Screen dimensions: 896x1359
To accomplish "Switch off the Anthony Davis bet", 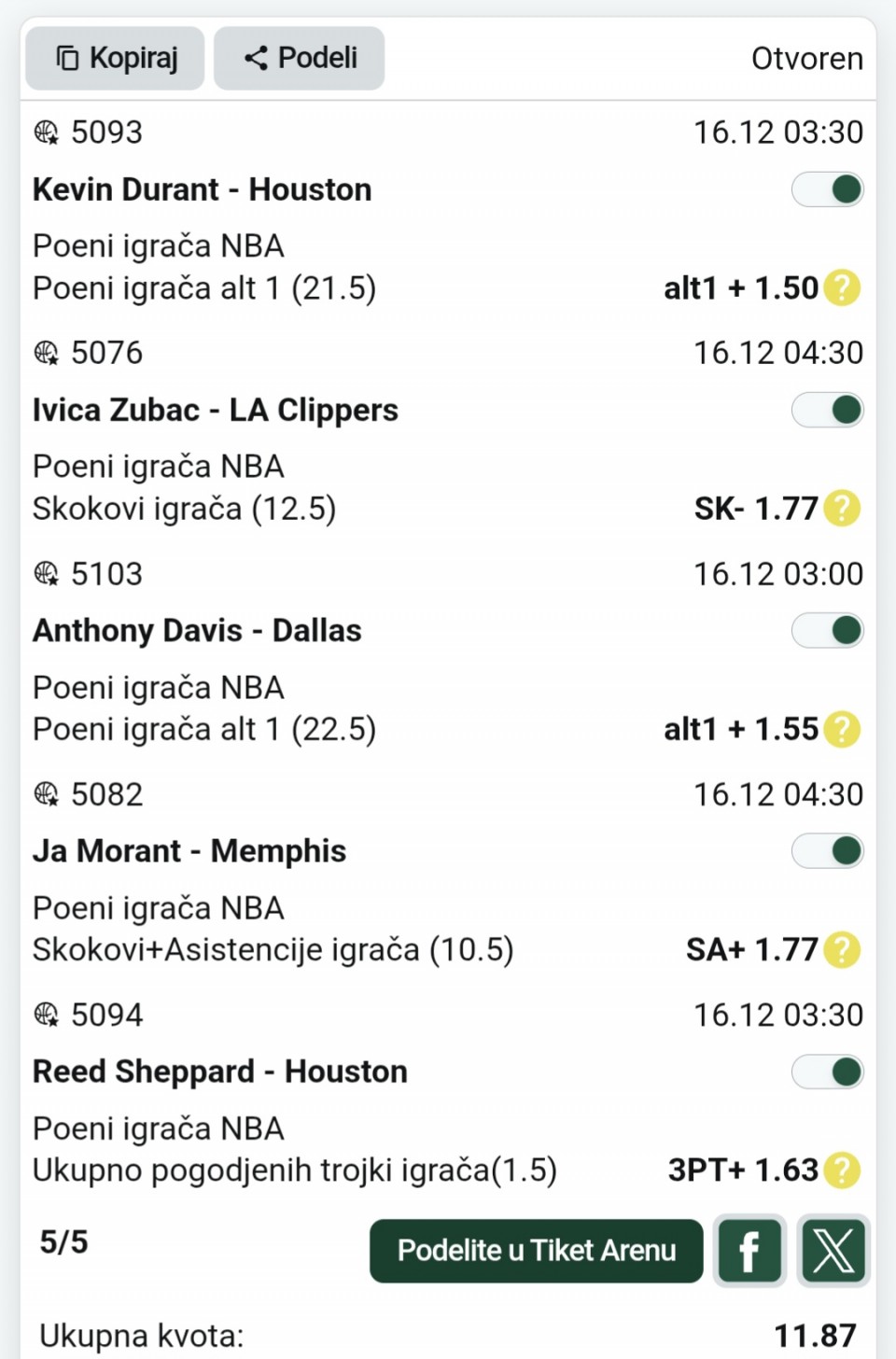I will [828, 630].
